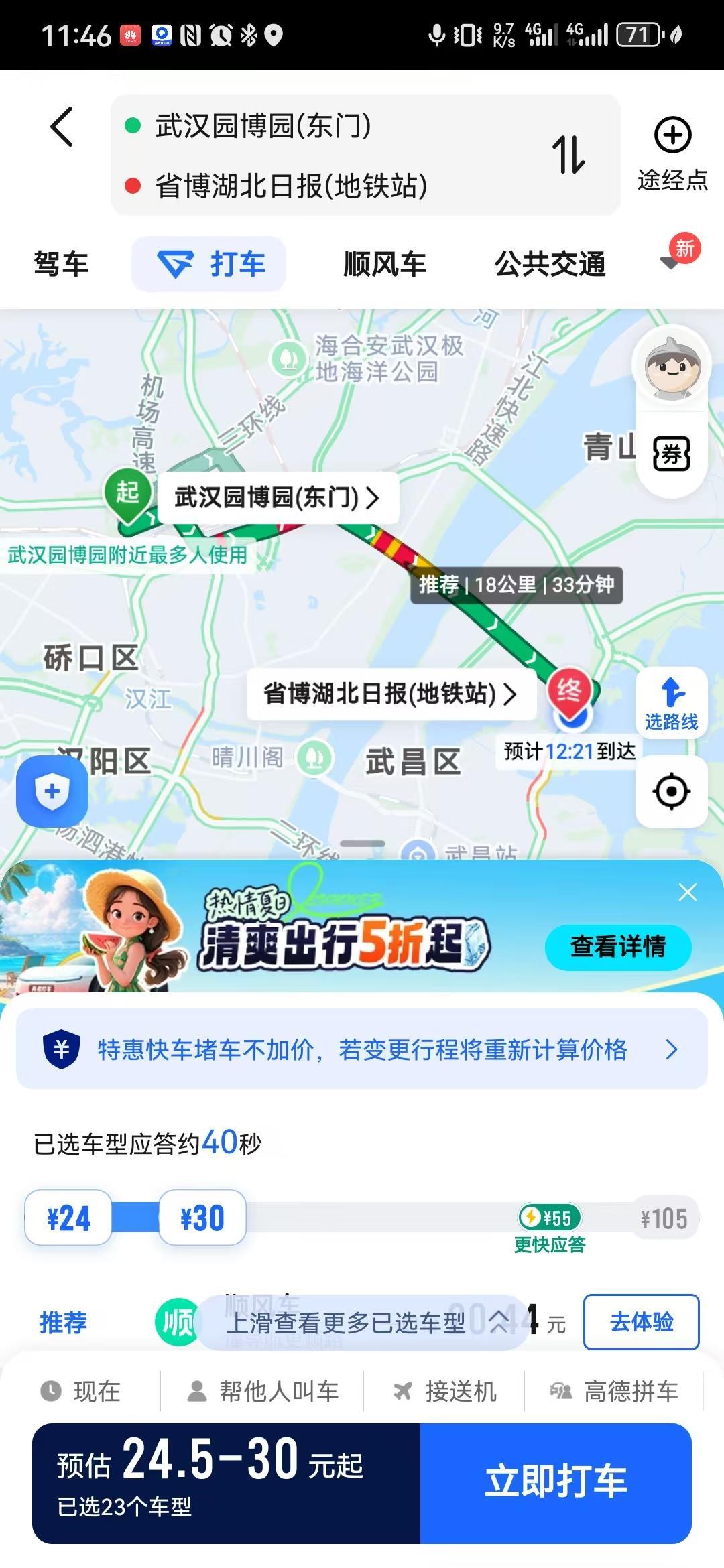Open the safety shield on the map
The height and width of the screenshot is (1568, 724).
point(54,791)
